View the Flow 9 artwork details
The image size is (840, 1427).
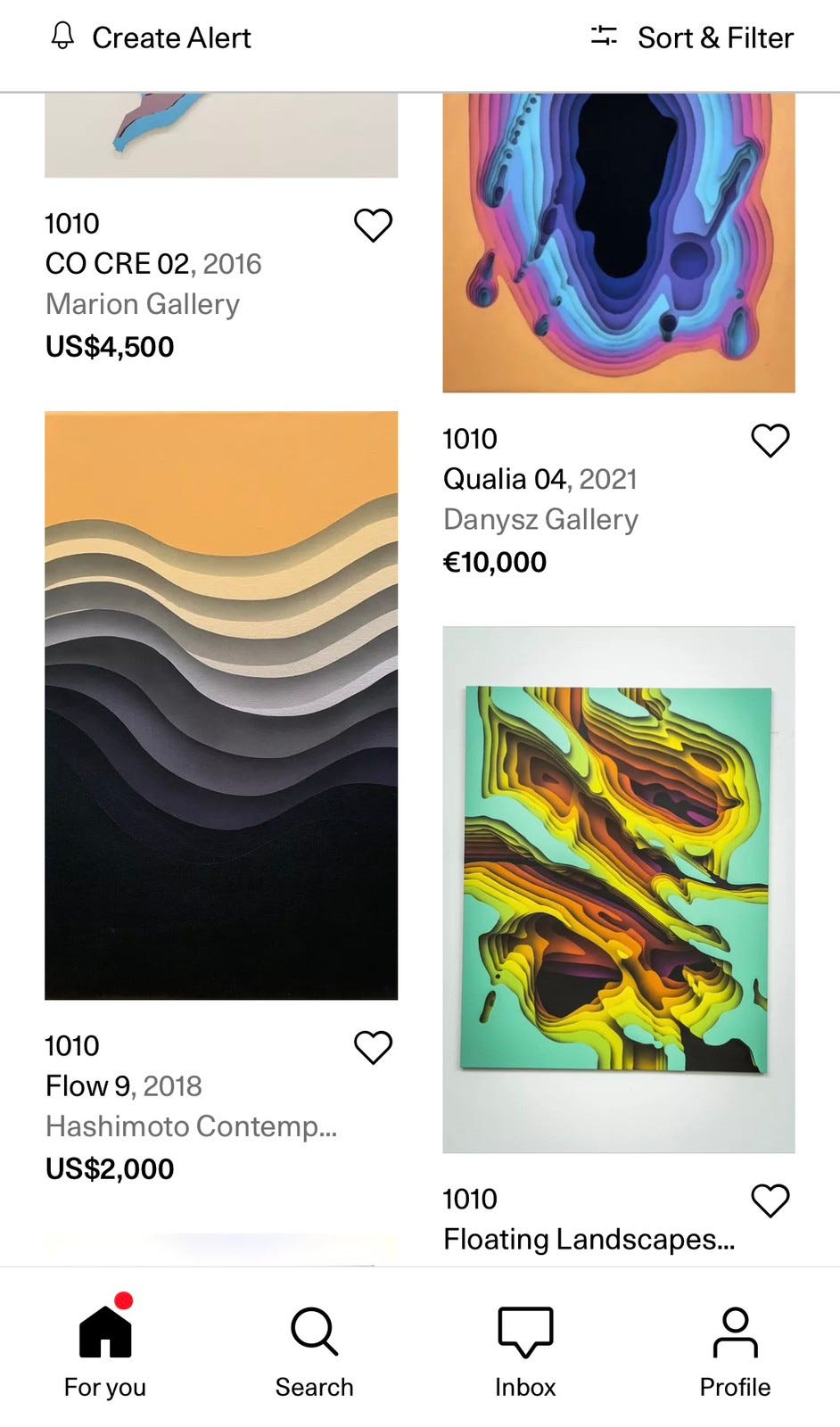(x=221, y=705)
